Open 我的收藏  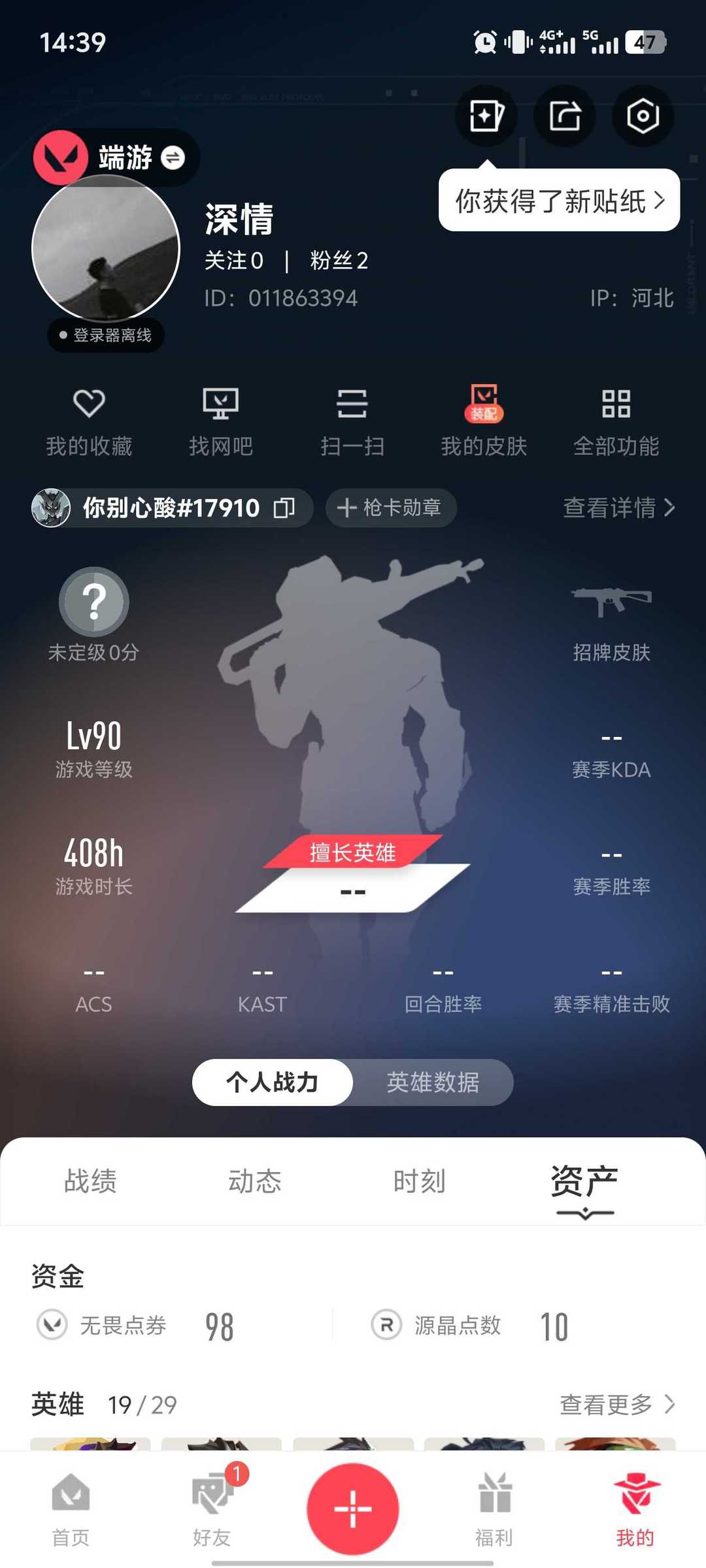click(89, 422)
